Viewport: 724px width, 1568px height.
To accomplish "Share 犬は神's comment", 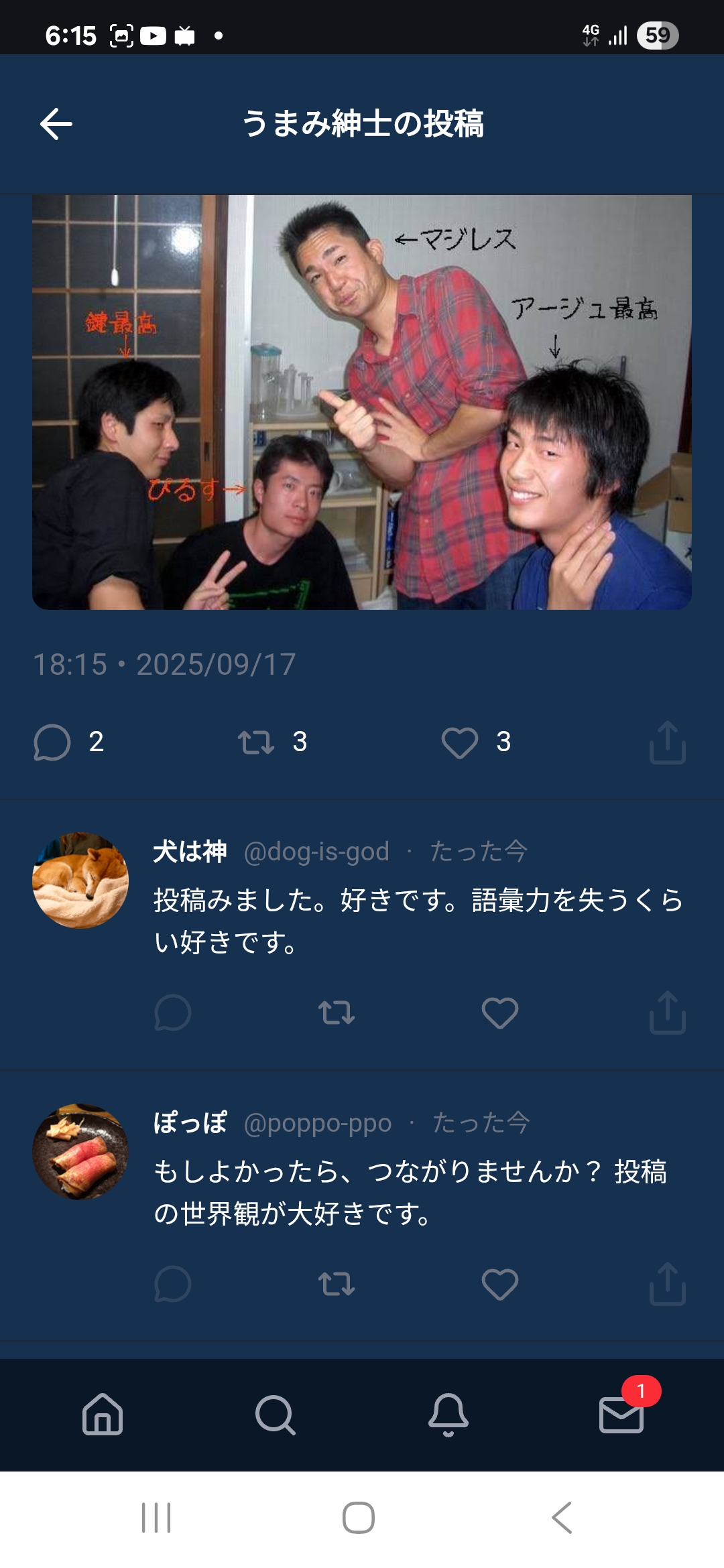I will 667,1012.
